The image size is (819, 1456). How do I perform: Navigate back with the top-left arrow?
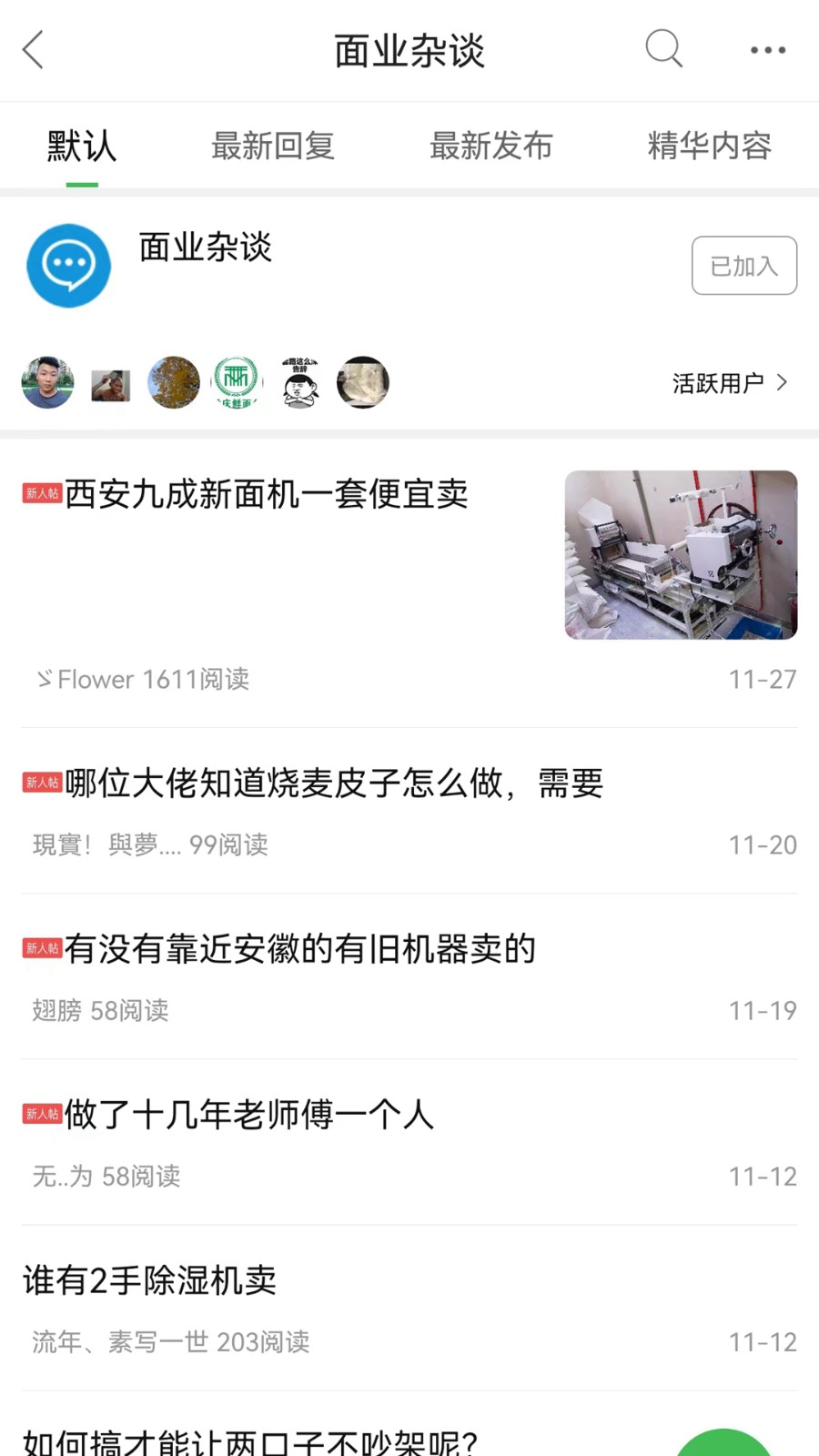(x=33, y=50)
